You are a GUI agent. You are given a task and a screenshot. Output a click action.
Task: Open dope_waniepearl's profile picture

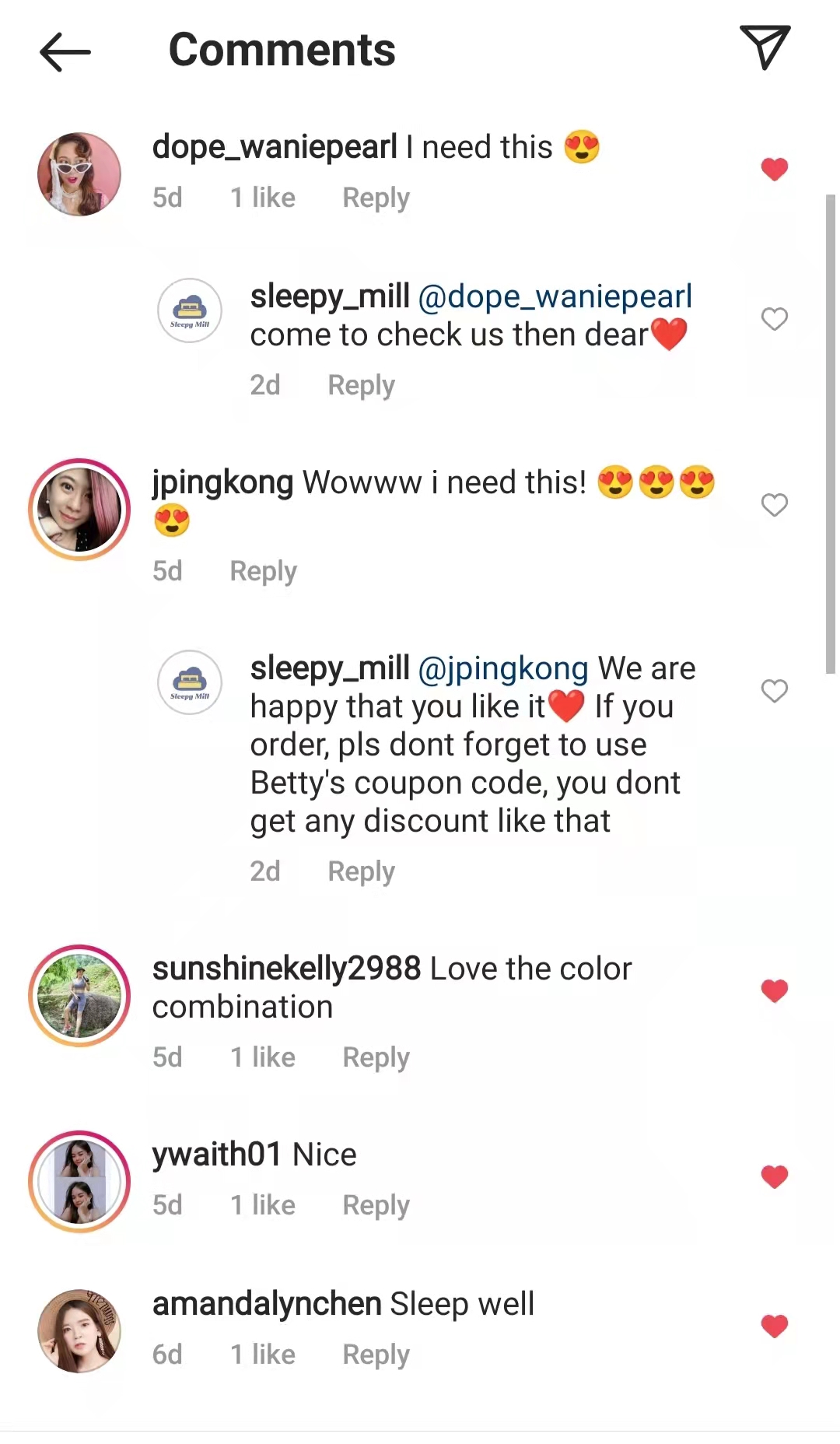[x=79, y=174]
